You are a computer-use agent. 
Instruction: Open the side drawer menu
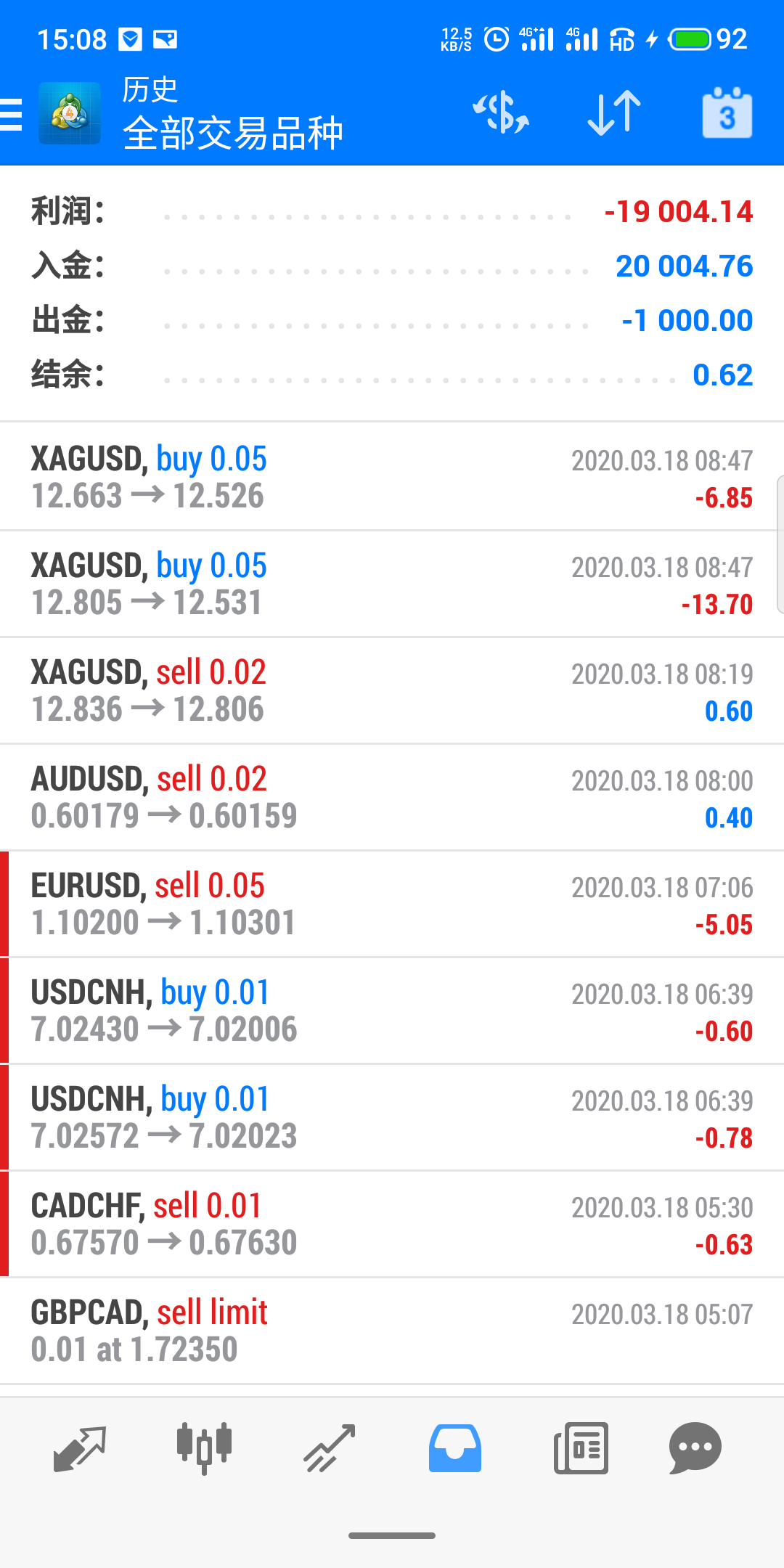point(13,115)
